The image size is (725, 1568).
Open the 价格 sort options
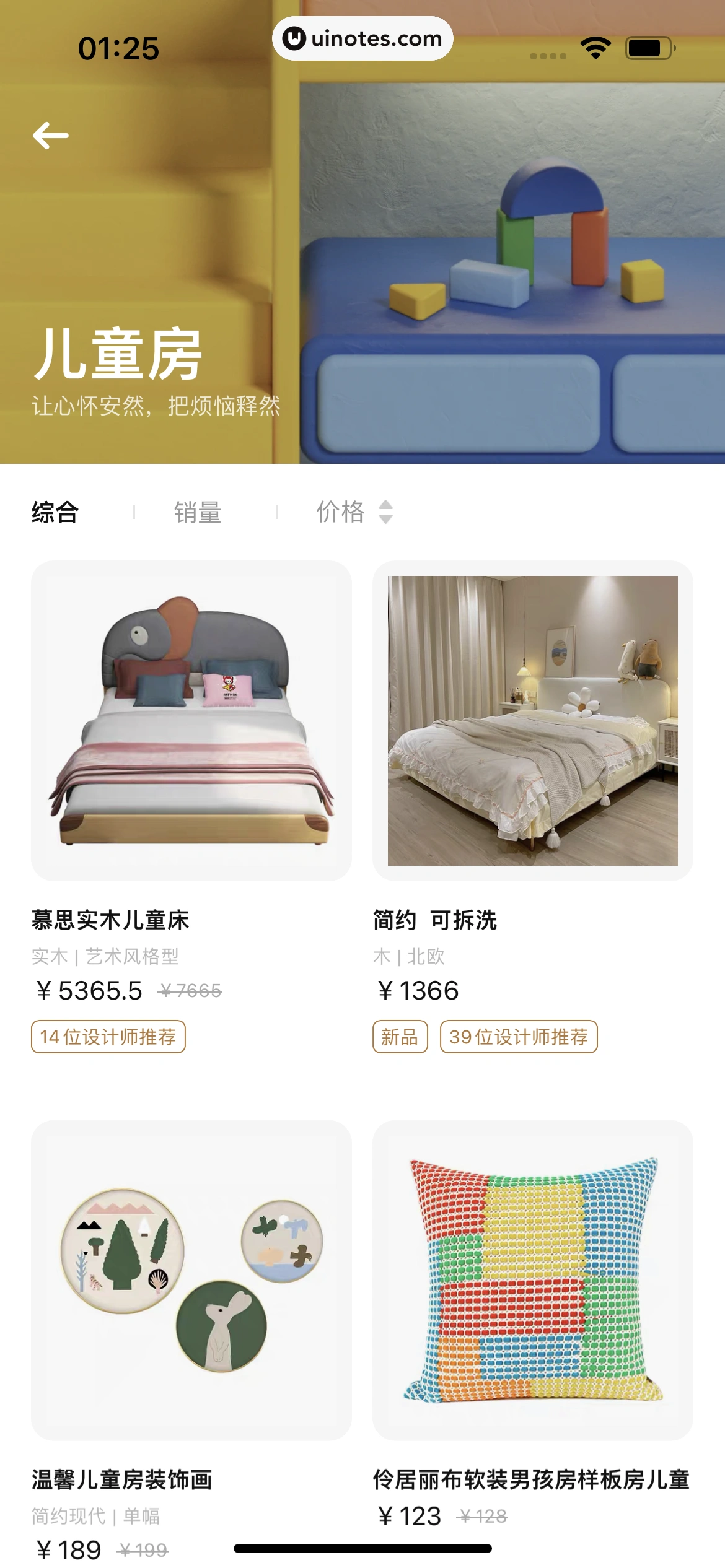point(340,512)
